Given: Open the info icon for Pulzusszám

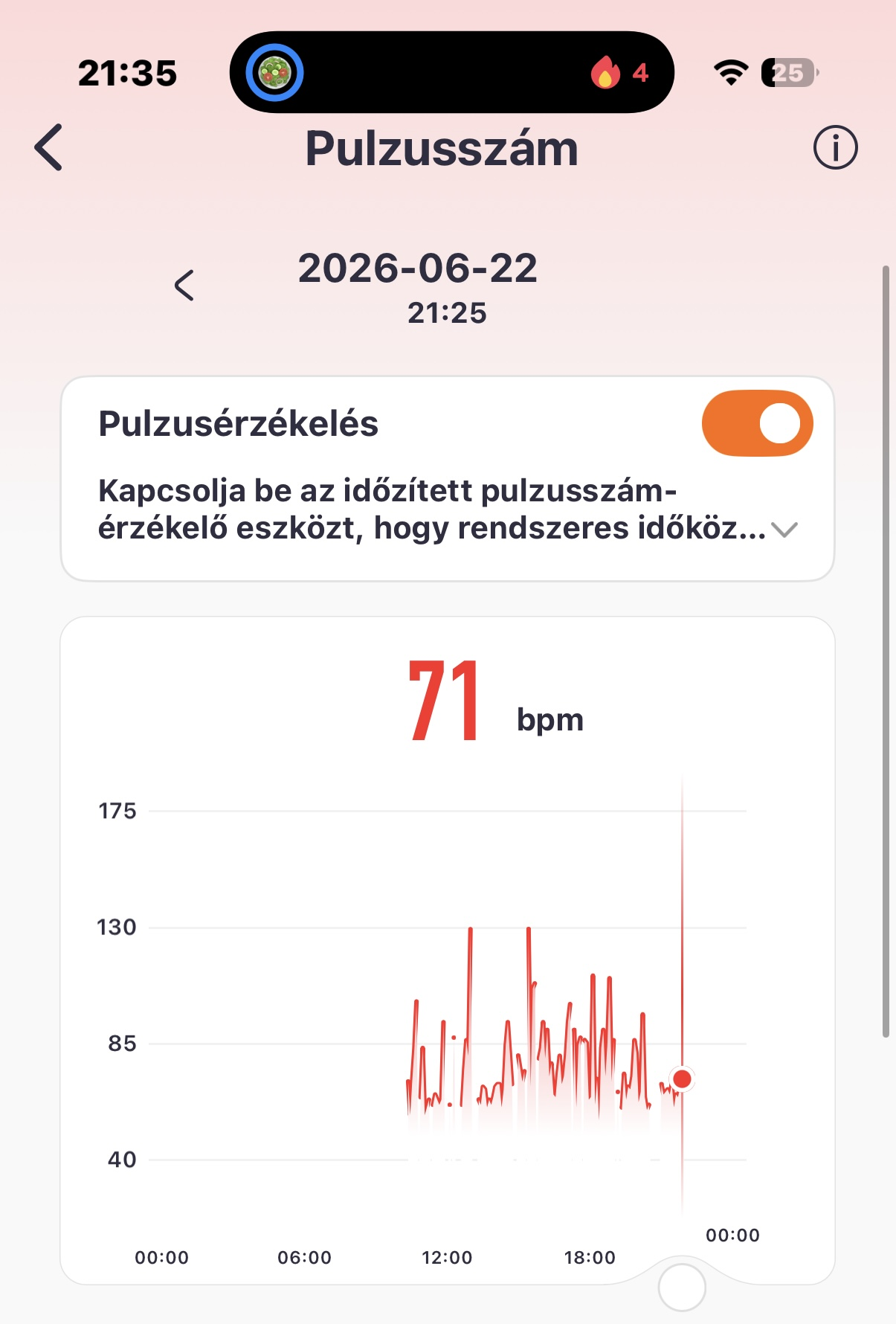Looking at the screenshot, I should click(835, 147).
